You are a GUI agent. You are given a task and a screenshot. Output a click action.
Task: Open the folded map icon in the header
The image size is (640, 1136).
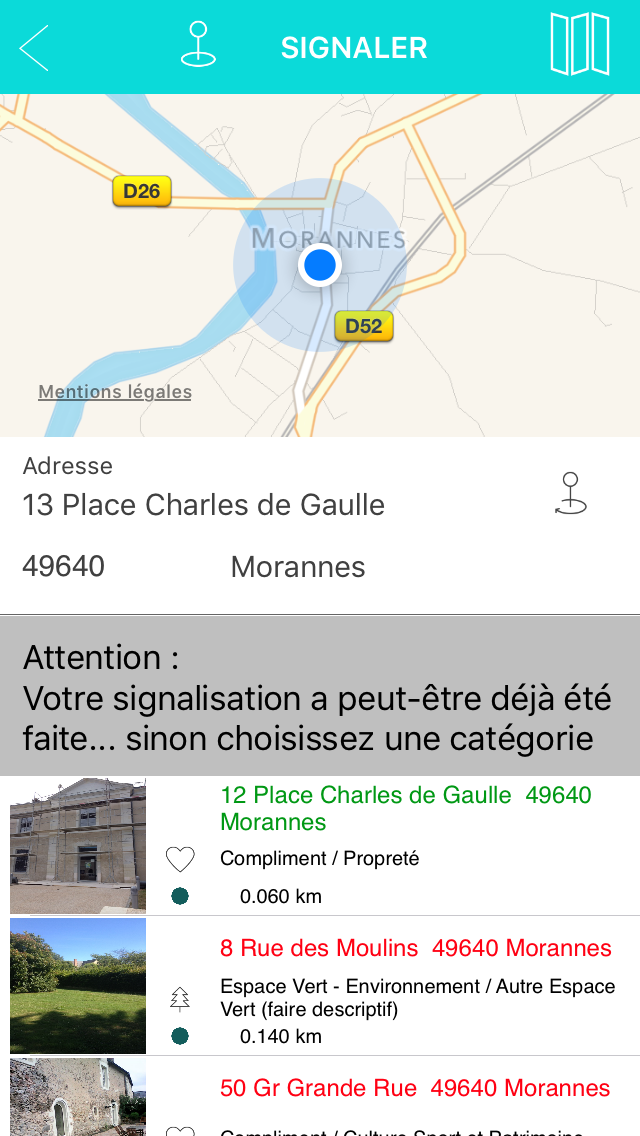click(x=580, y=45)
